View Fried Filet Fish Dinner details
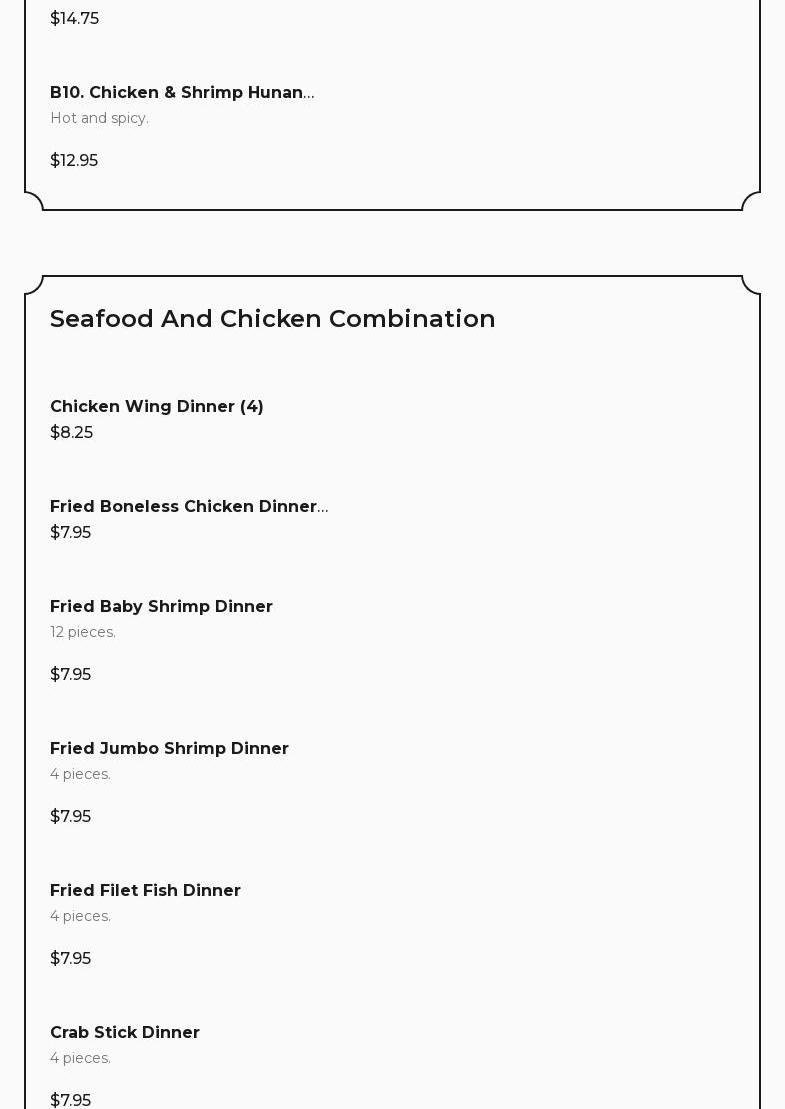The height and width of the screenshot is (1109, 785). 145,891
